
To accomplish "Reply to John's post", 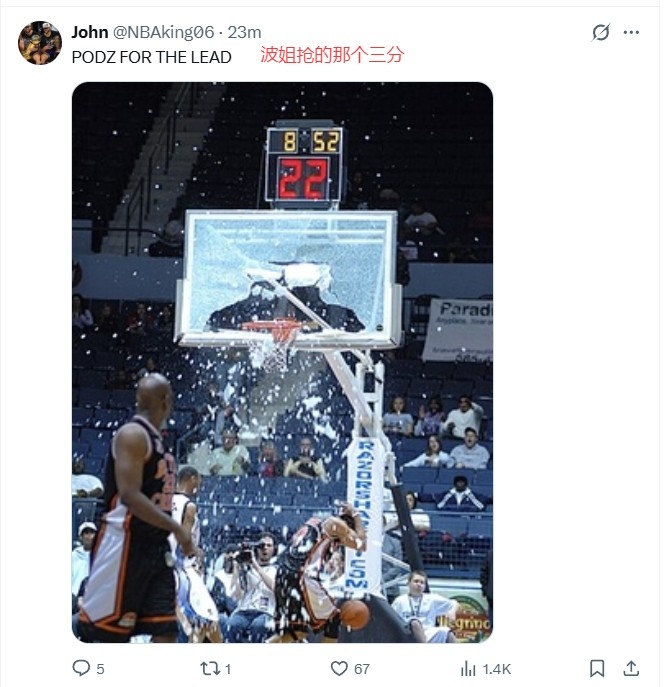I will (x=82, y=668).
